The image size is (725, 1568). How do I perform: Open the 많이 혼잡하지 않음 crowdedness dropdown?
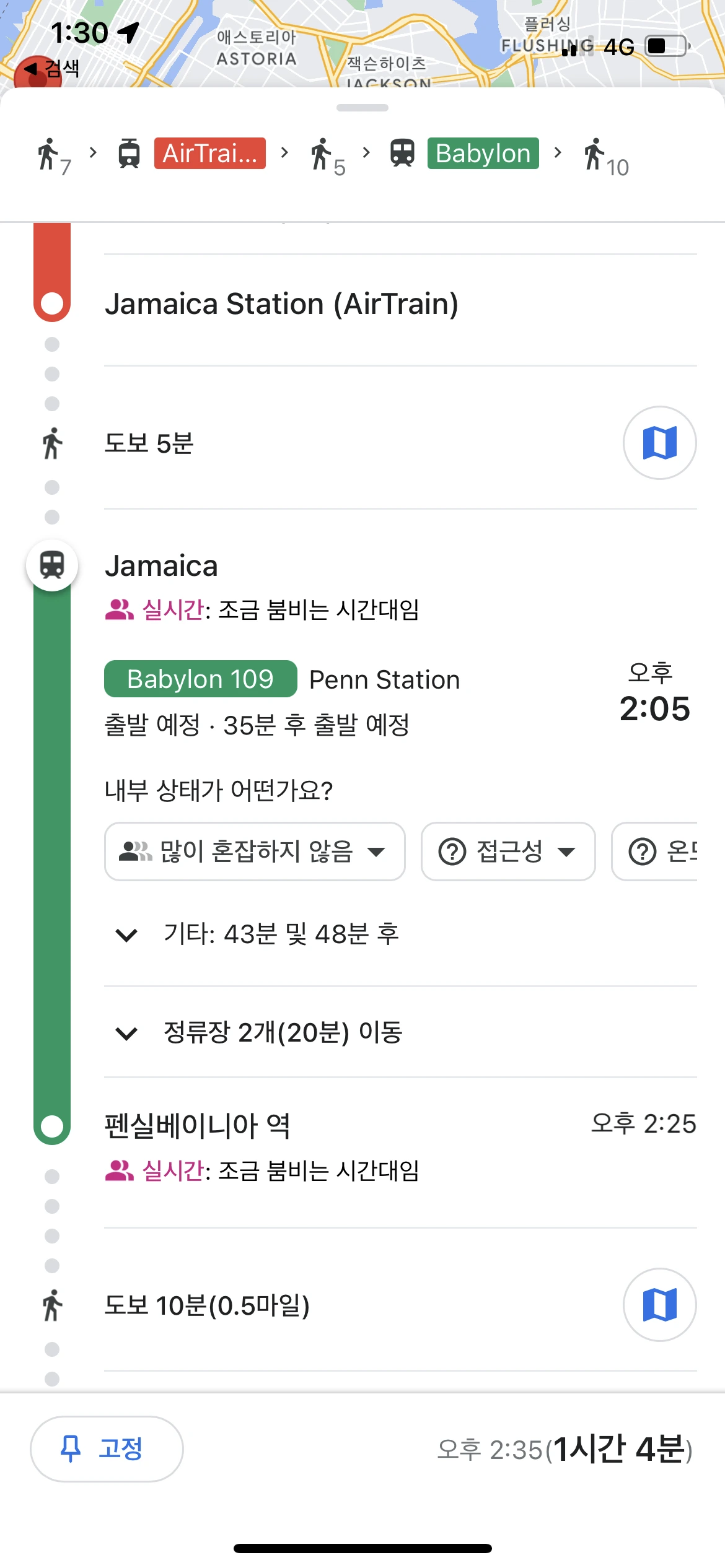(255, 852)
